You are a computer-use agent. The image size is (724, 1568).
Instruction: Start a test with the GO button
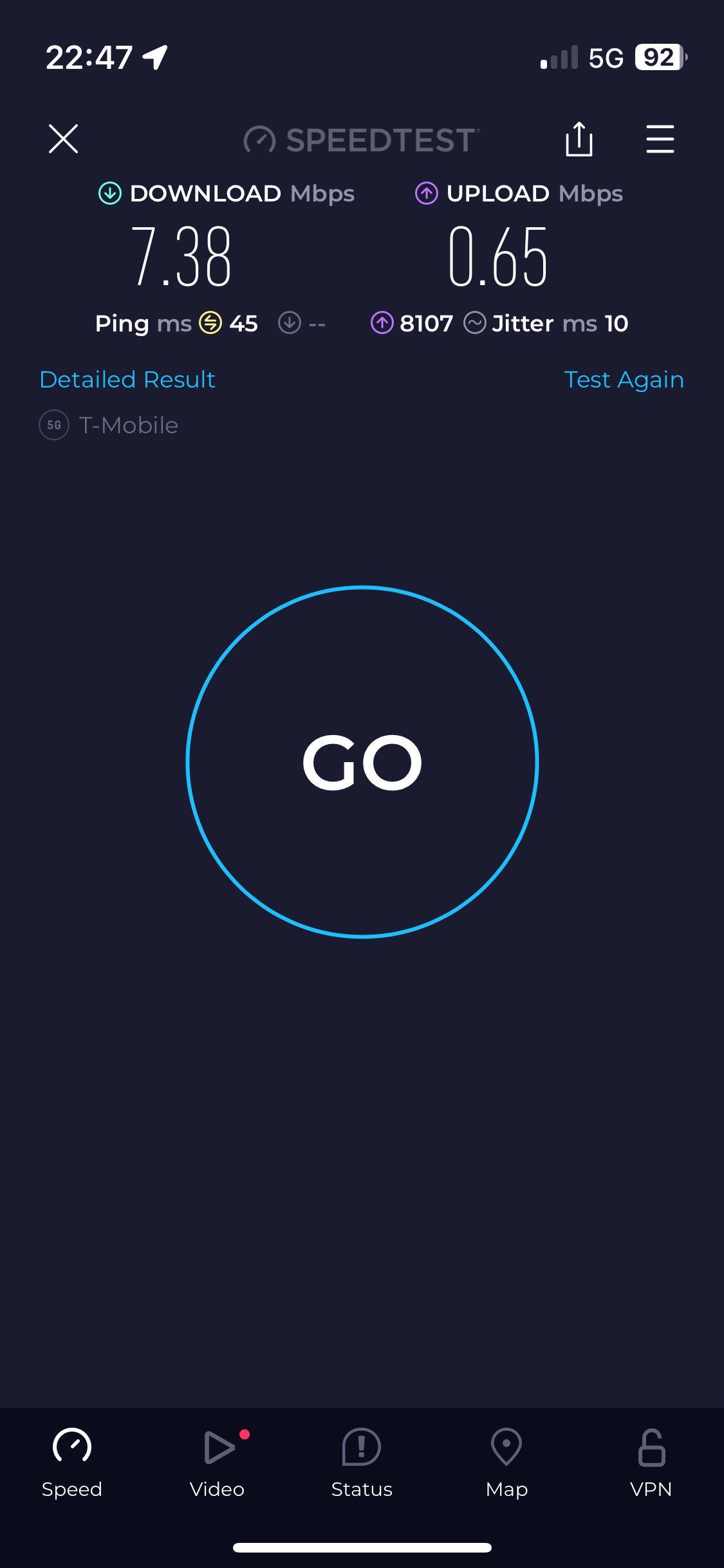pyautogui.click(x=362, y=762)
